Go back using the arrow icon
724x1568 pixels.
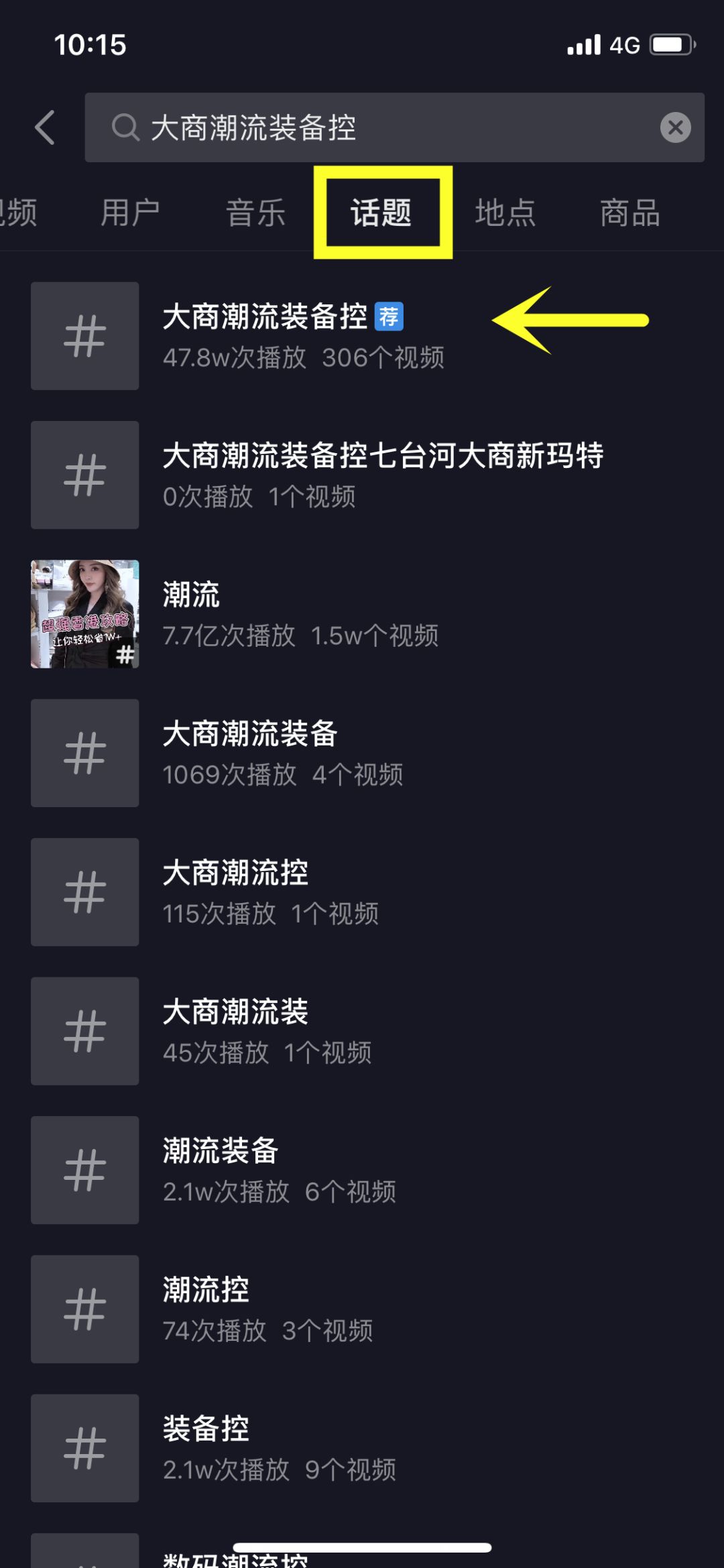(x=45, y=127)
